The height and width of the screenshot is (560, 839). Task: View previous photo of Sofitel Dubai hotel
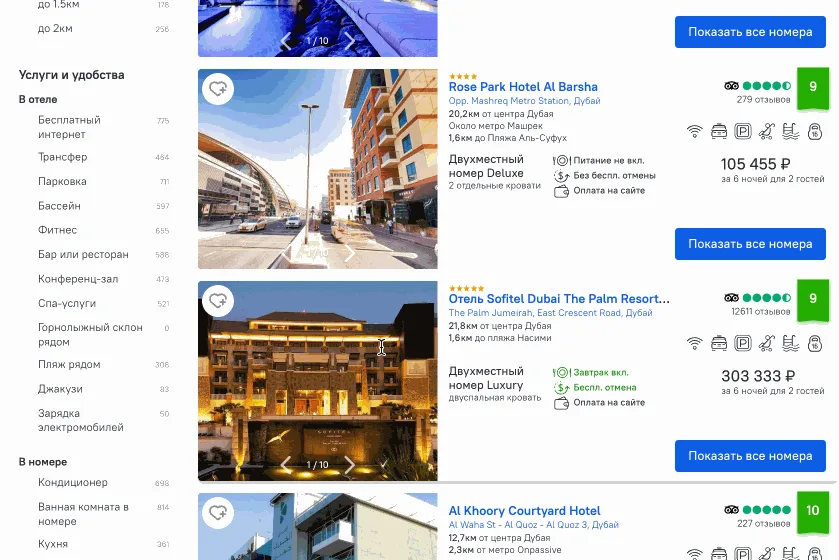[x=286, y=465]
